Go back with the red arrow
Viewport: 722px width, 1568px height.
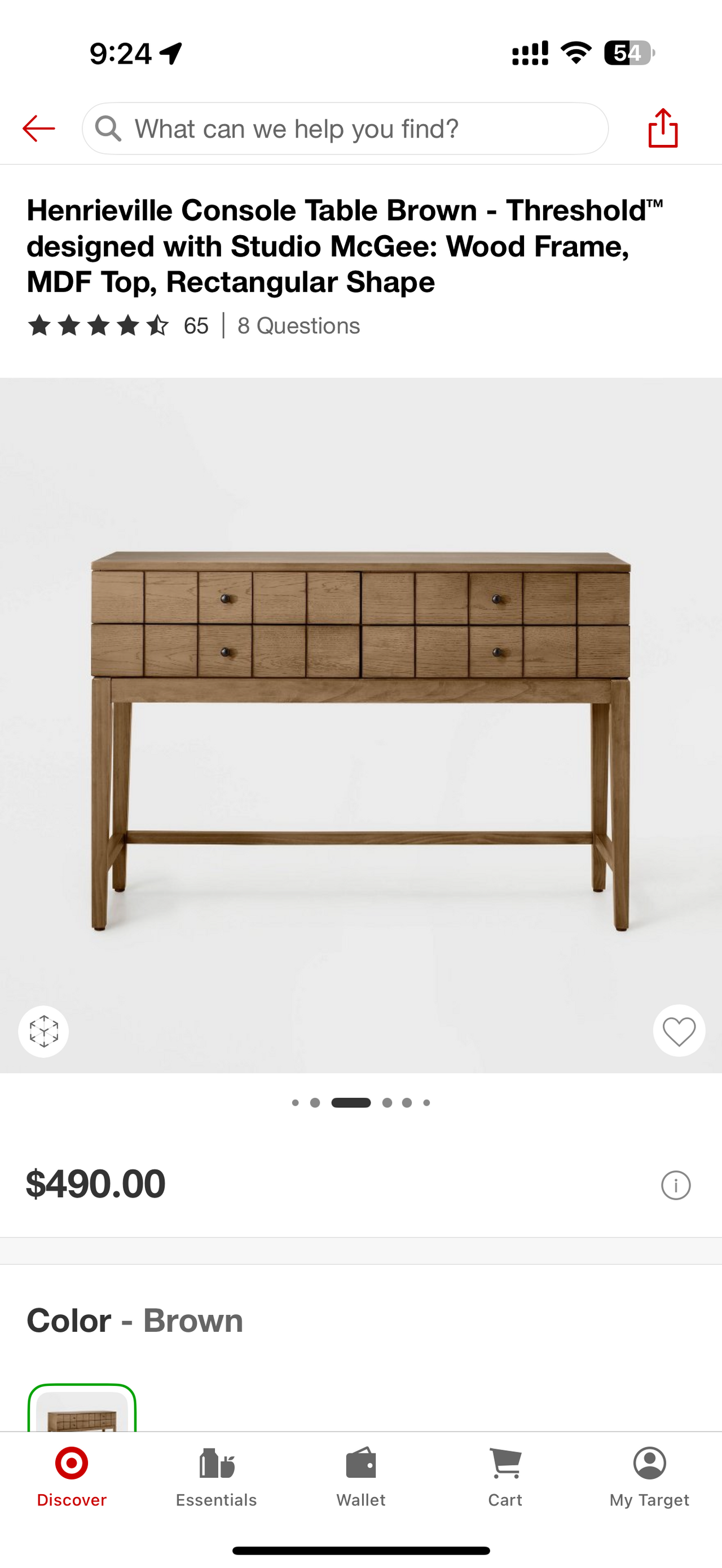[39, 129]
